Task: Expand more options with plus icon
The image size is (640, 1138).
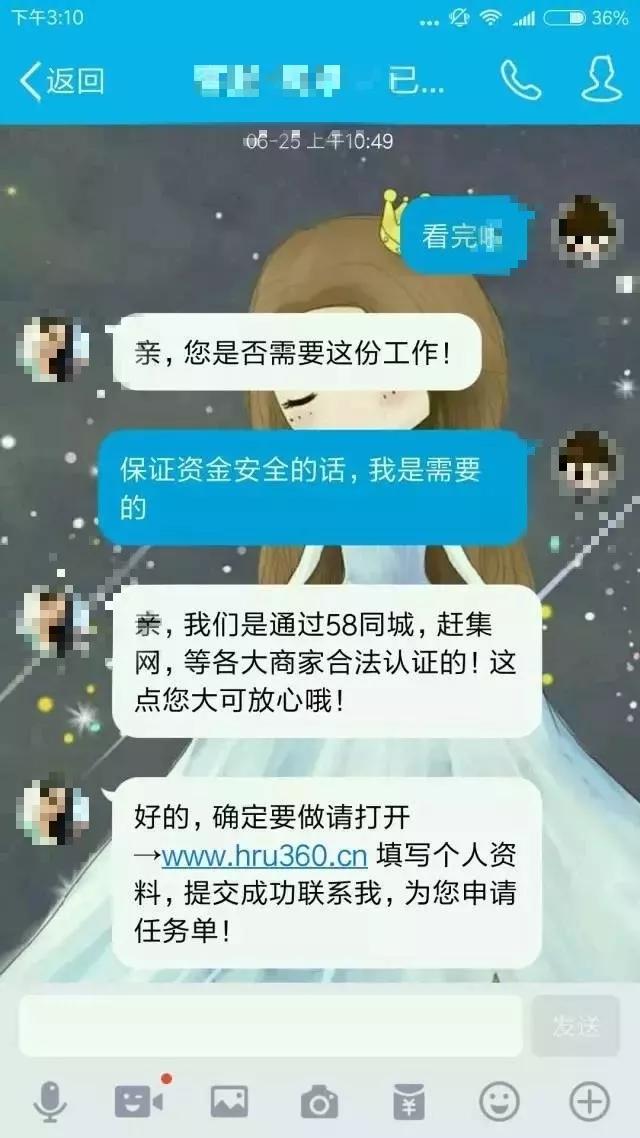Action: pos(589,1102)
